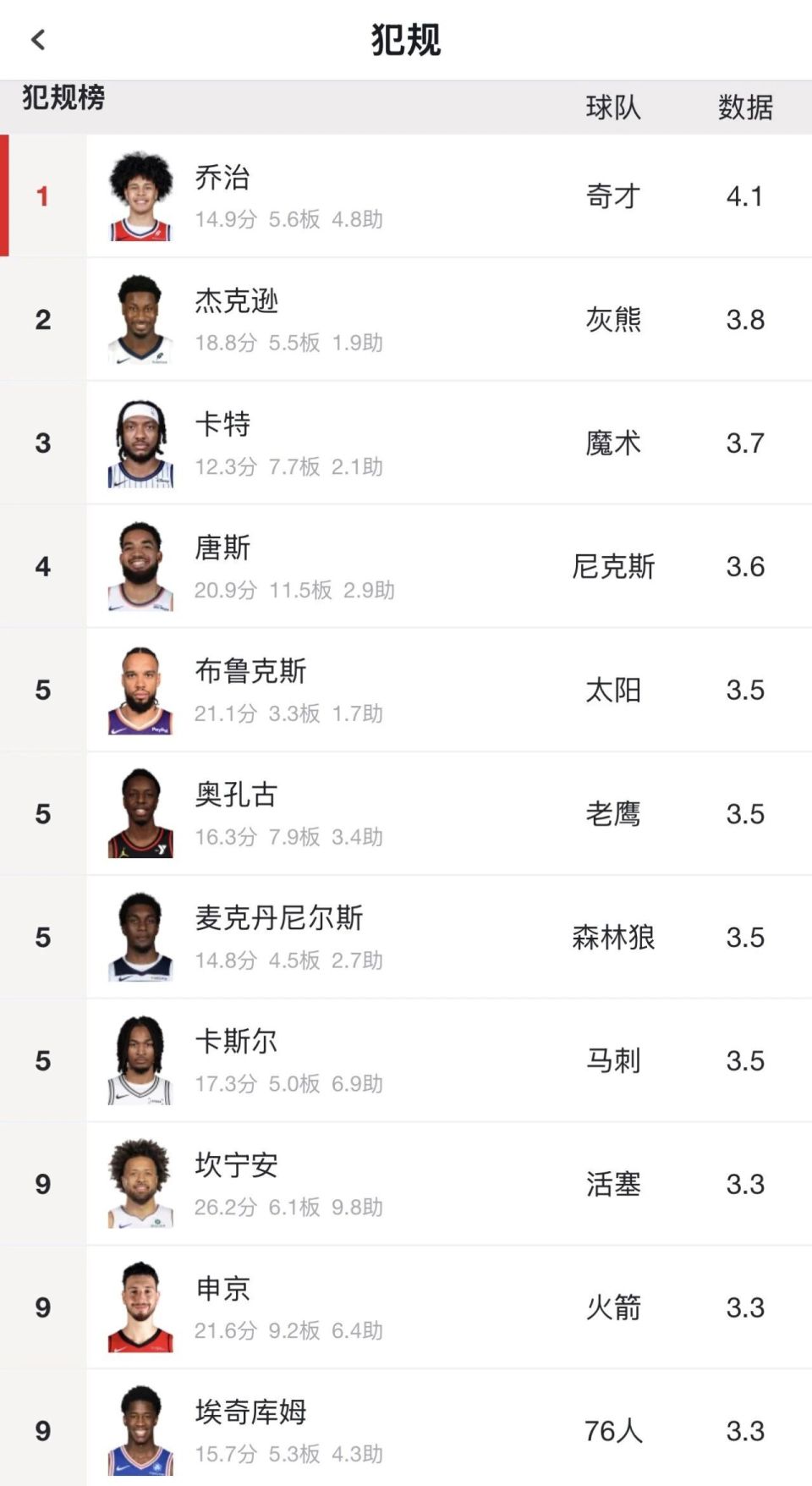812x1486 pixels.
Task: Go back from the 犯规 page
Action: click(x=38, y=40)
